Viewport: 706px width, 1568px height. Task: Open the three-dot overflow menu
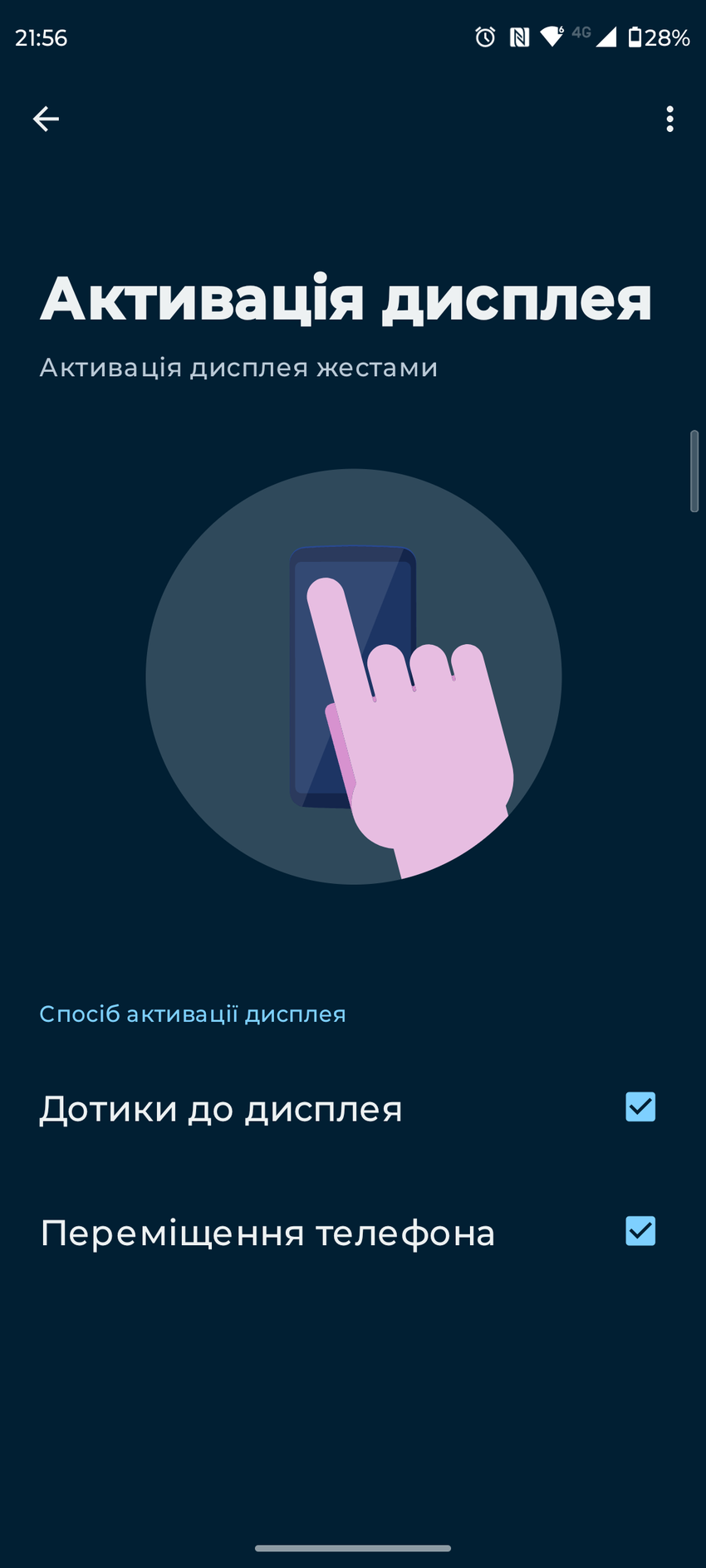669,119
